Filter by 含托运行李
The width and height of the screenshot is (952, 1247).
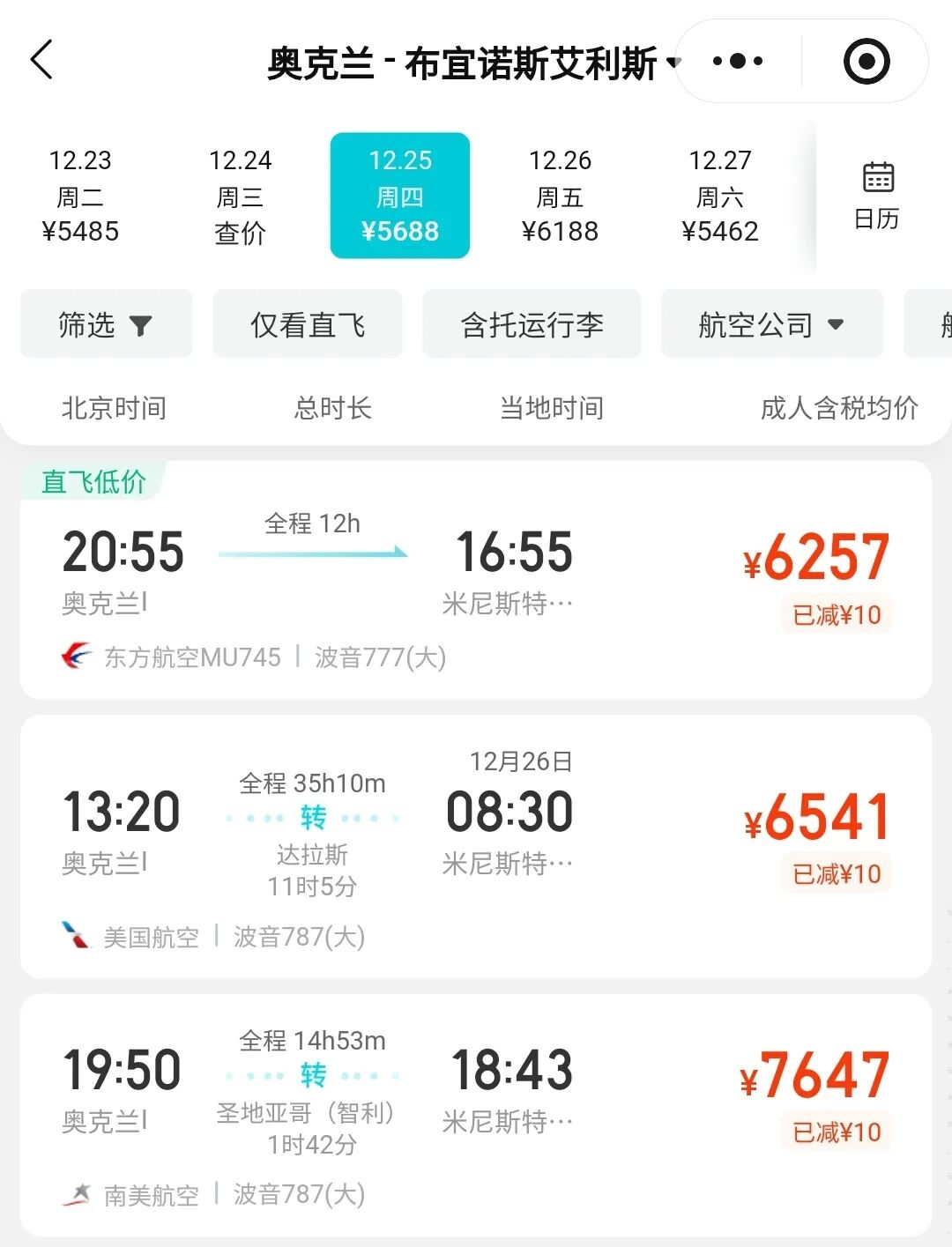532,325
